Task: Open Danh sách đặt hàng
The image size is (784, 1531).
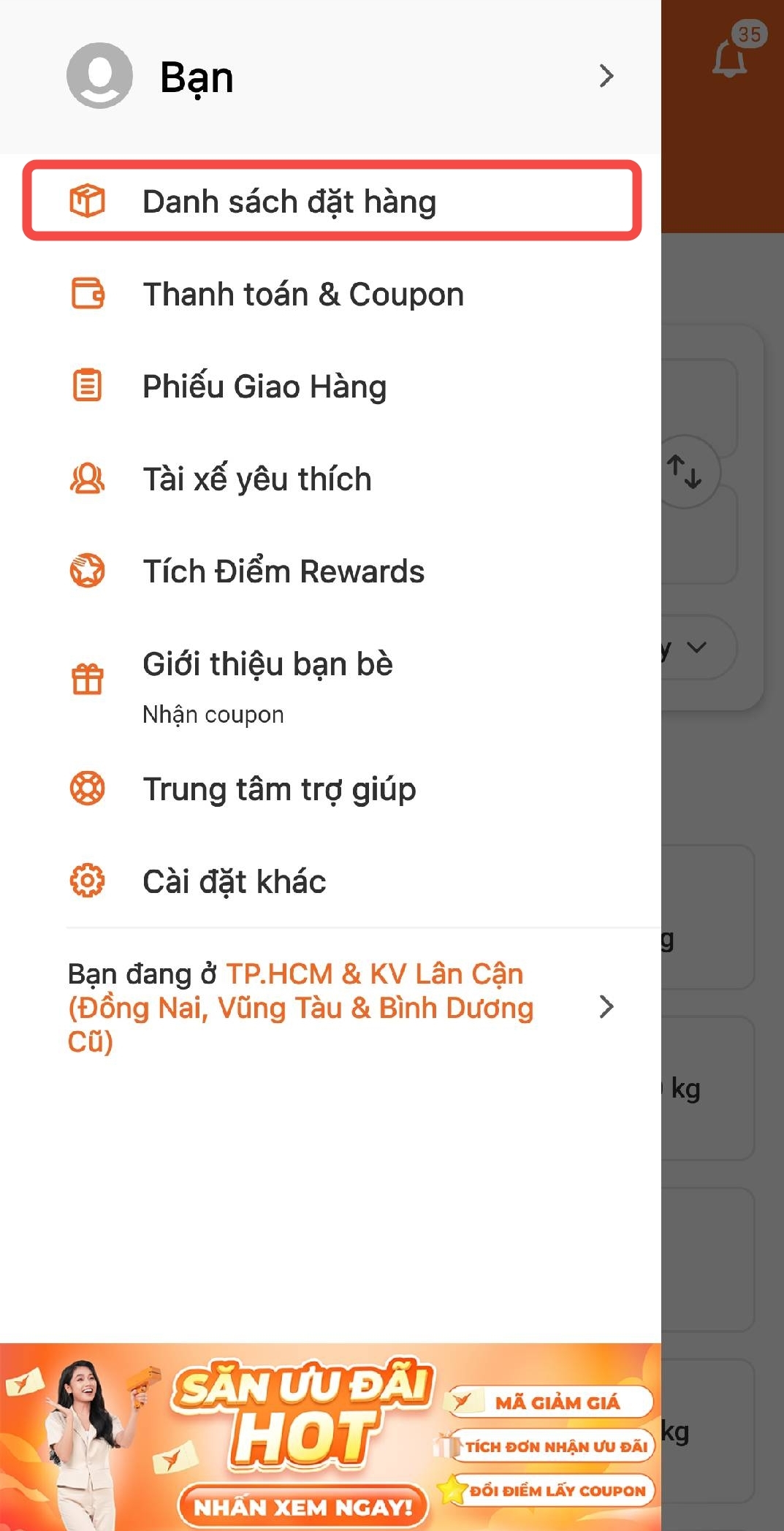Action: 332,201
